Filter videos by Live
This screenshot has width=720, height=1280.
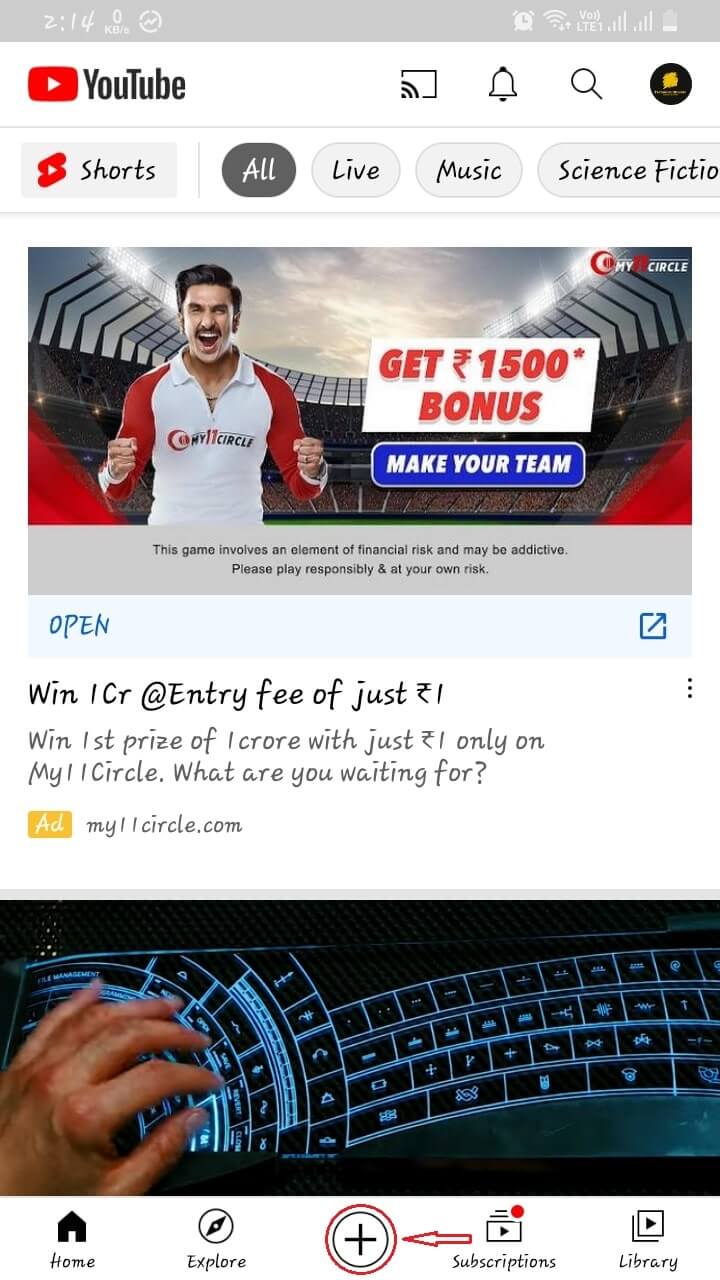click(356, 170)
